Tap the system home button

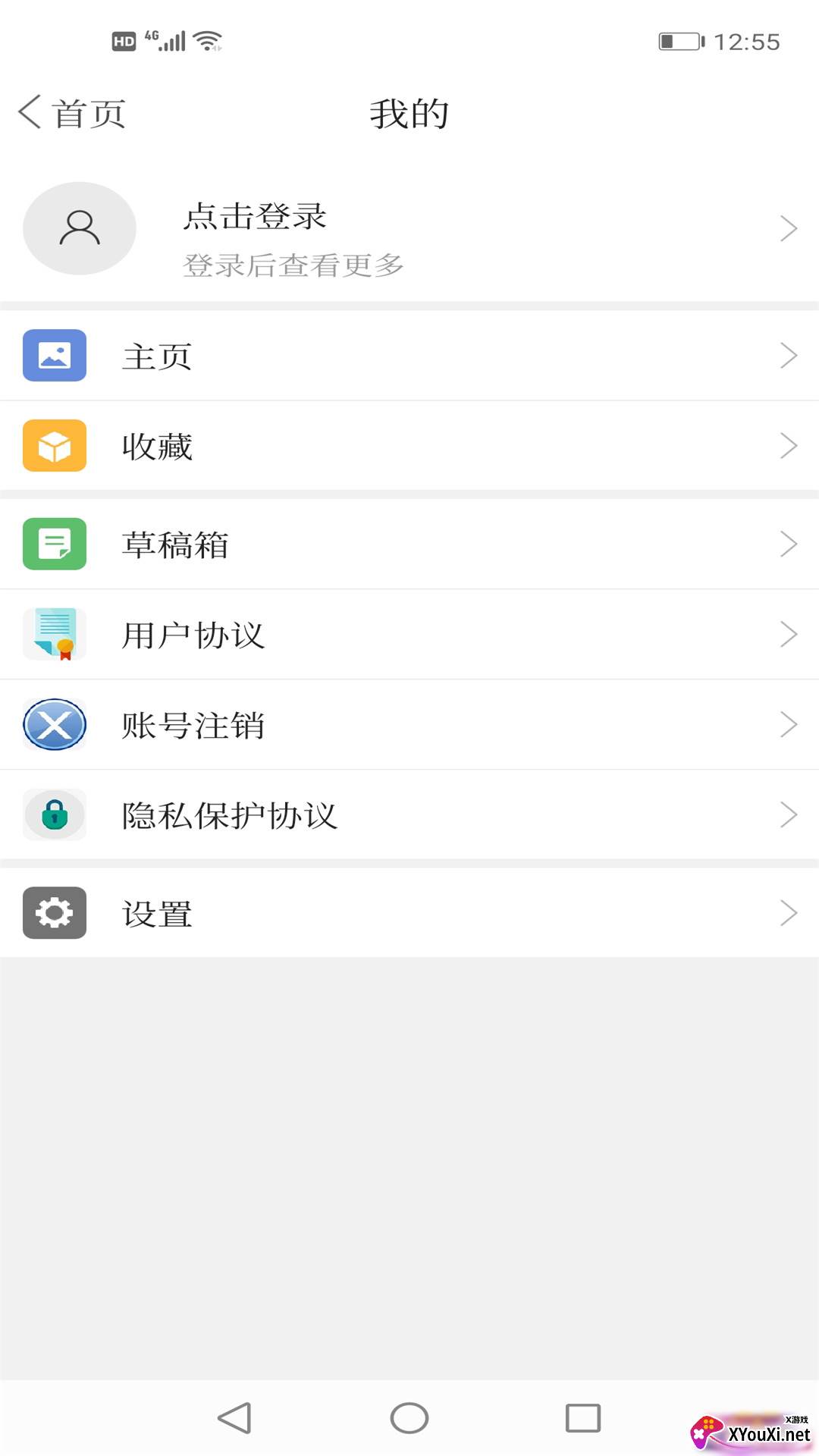click(x=409, y=1417)
